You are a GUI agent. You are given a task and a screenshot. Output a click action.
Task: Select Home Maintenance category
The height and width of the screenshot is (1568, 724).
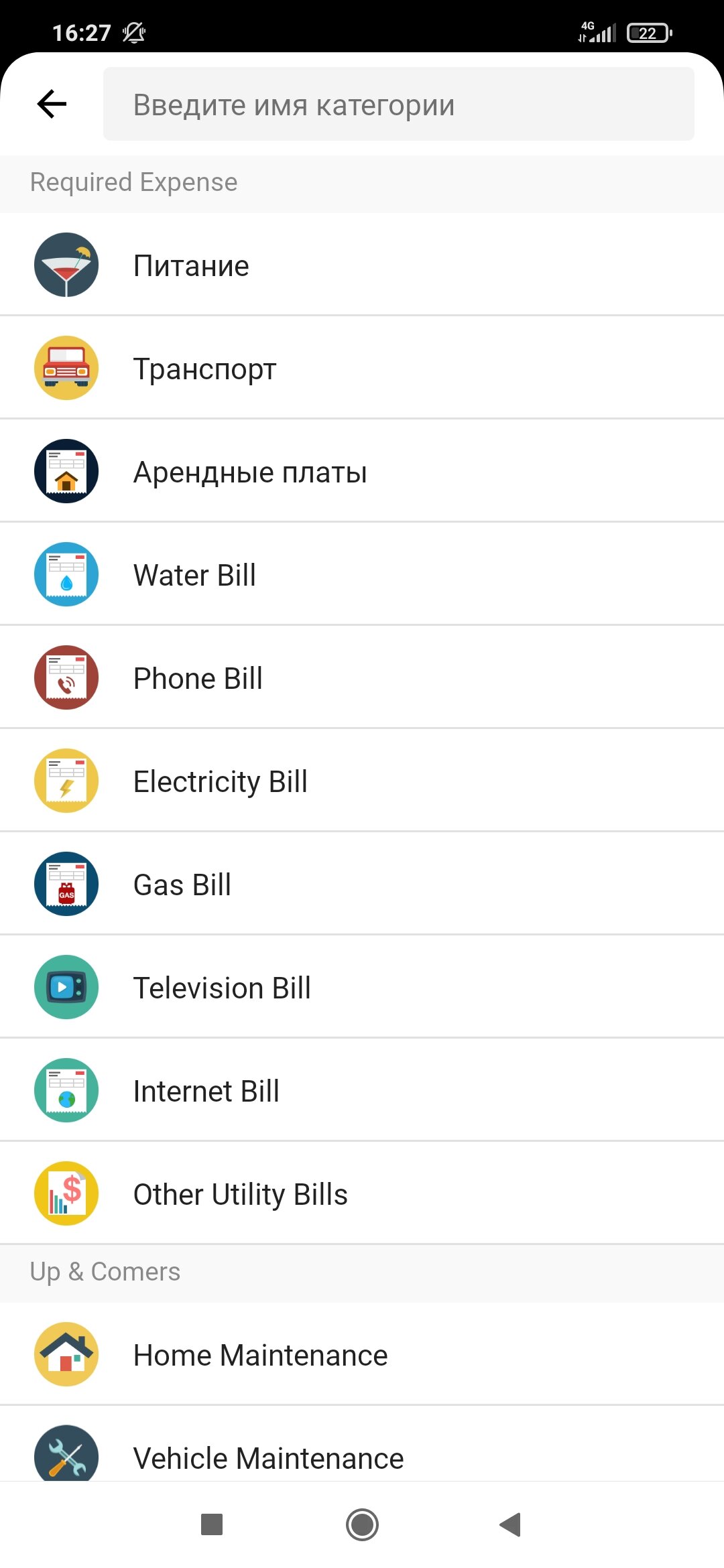362,1354
